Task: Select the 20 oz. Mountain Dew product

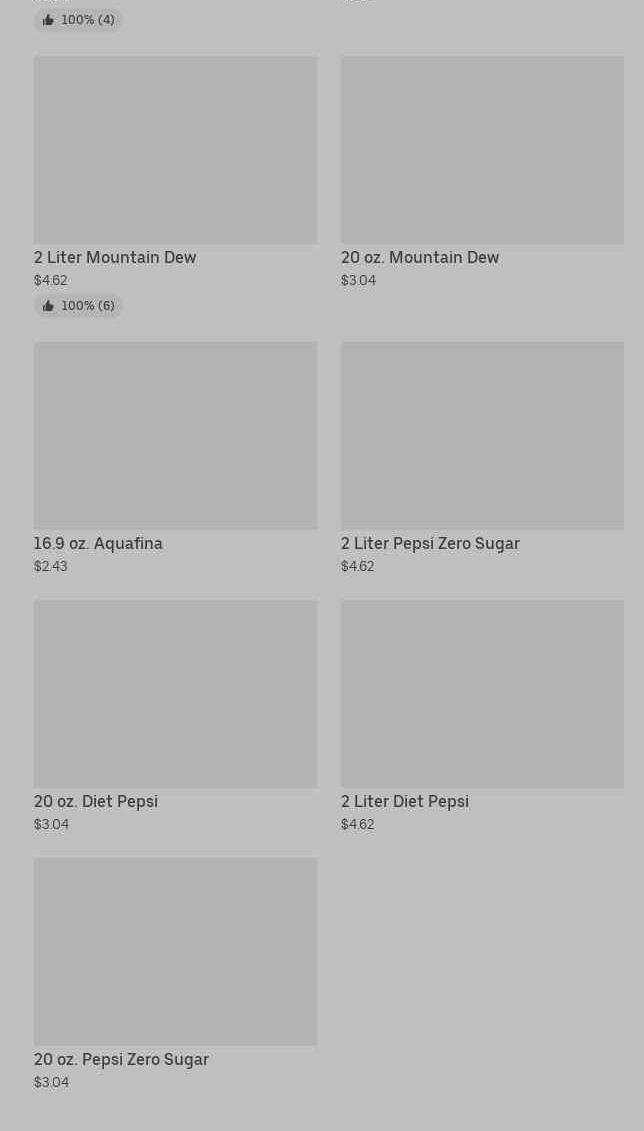Action: point(482,173)
